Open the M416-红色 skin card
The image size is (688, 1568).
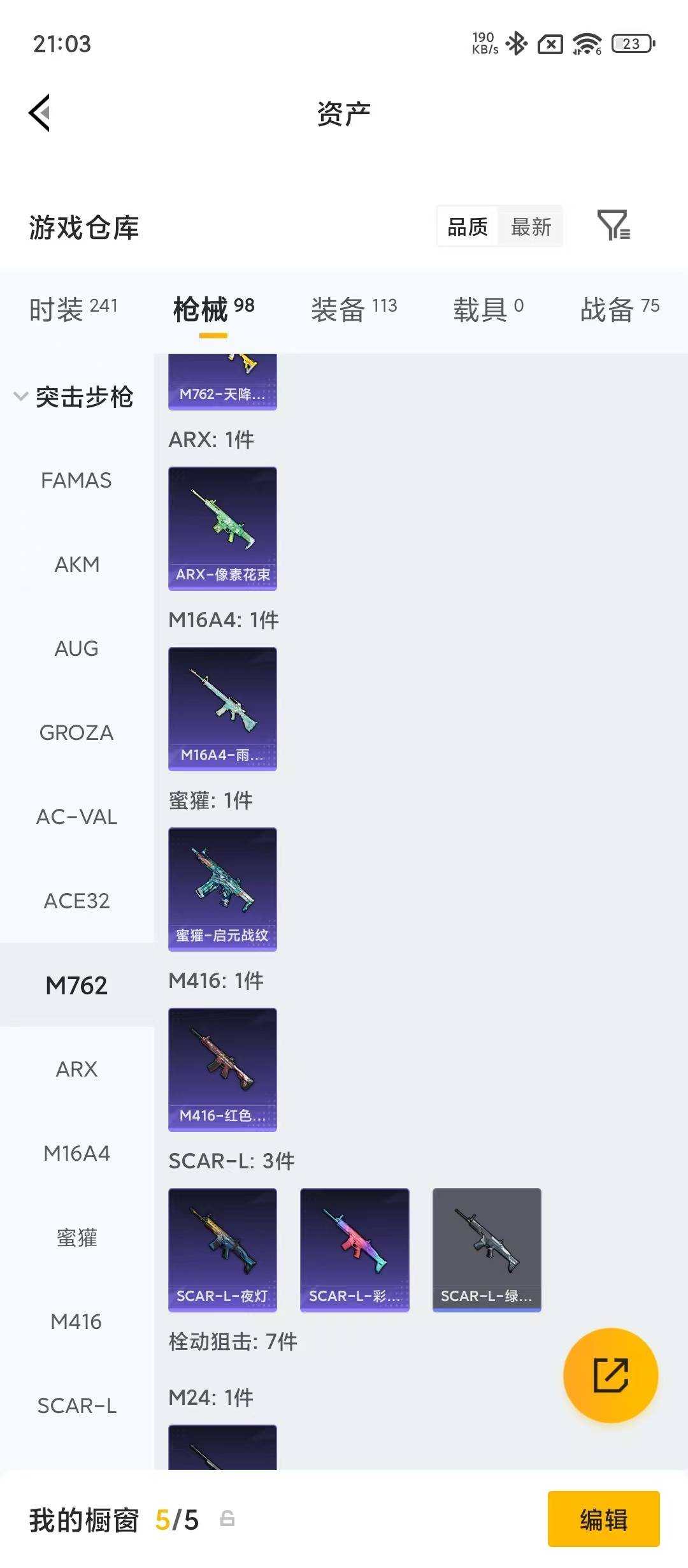click(x=222, y=1070)
